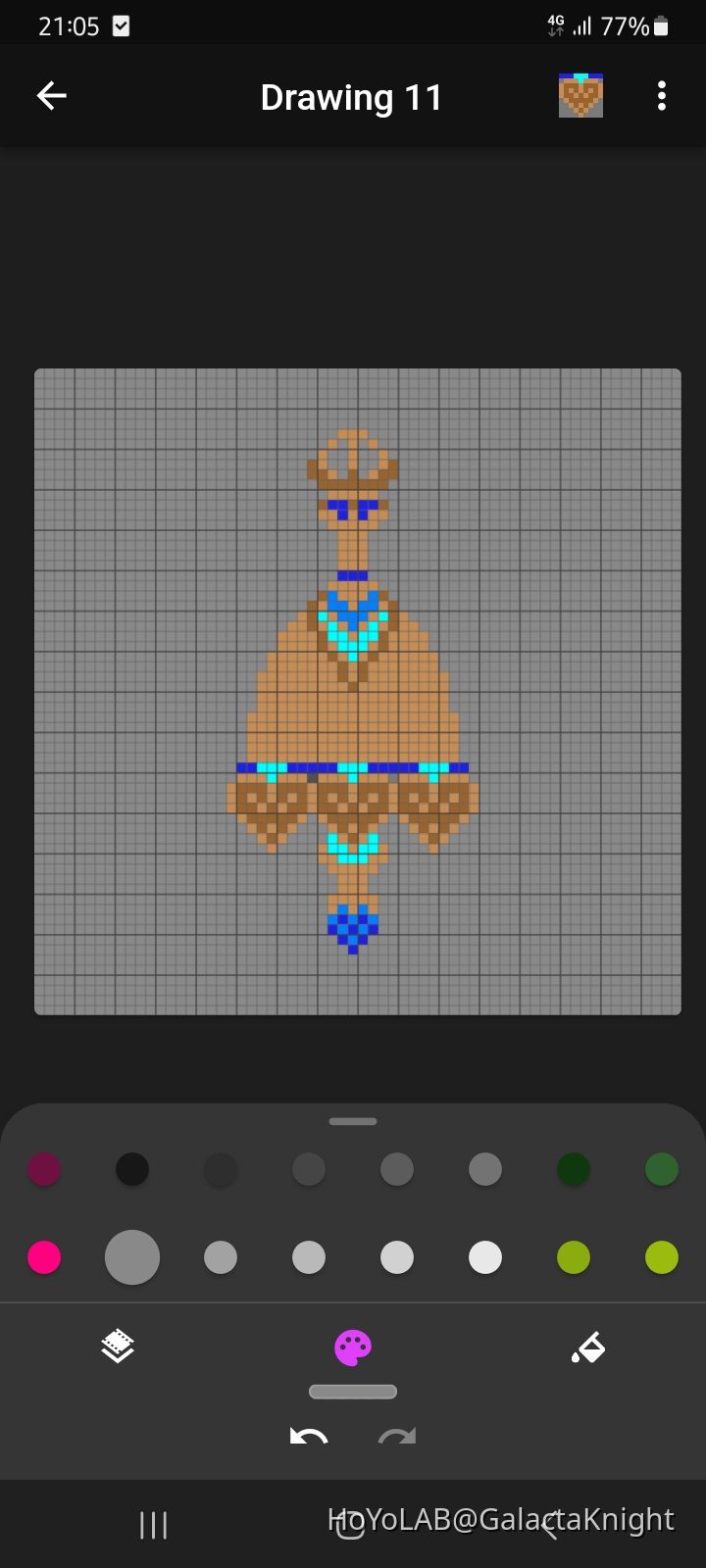The width and height of the screenshot is (706, 1568).
Task: Open the layers panel
Action: [118, 1347]
